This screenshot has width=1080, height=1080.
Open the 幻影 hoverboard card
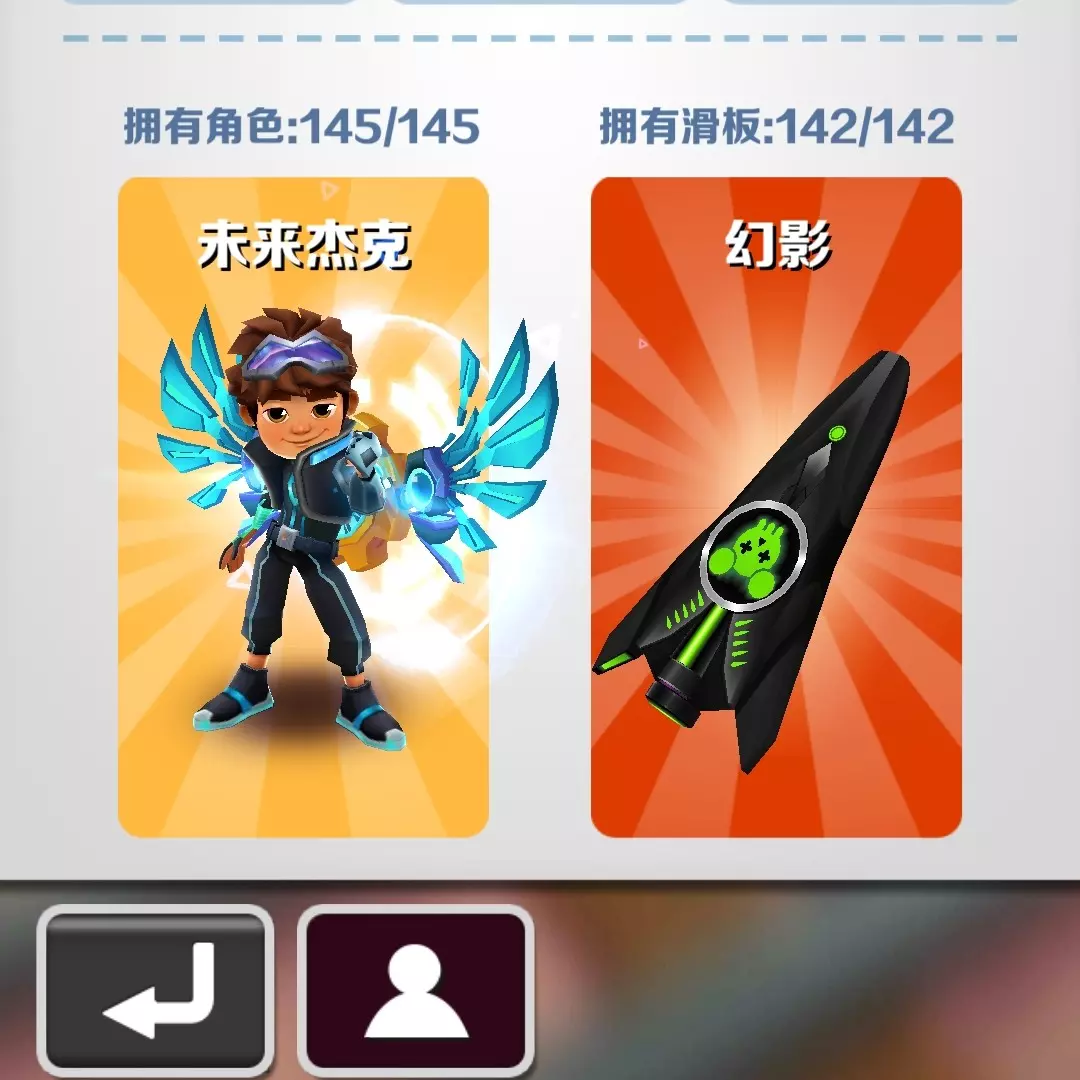coord(776,507)
